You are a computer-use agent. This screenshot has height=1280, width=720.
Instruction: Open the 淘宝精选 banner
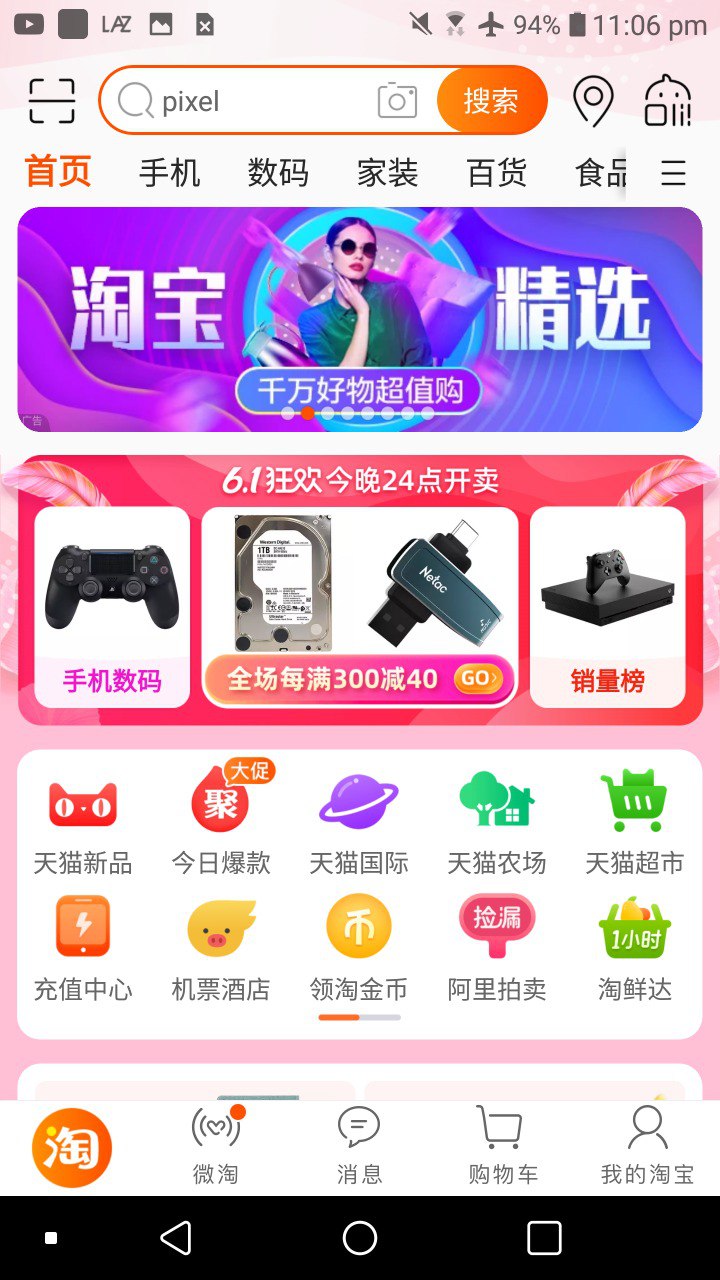360,319
